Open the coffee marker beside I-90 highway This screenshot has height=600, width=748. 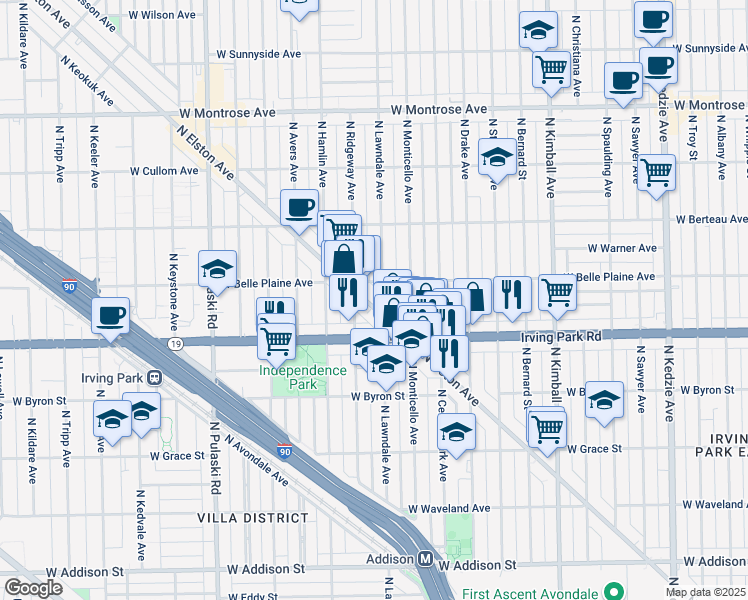[x=110, y=319]
